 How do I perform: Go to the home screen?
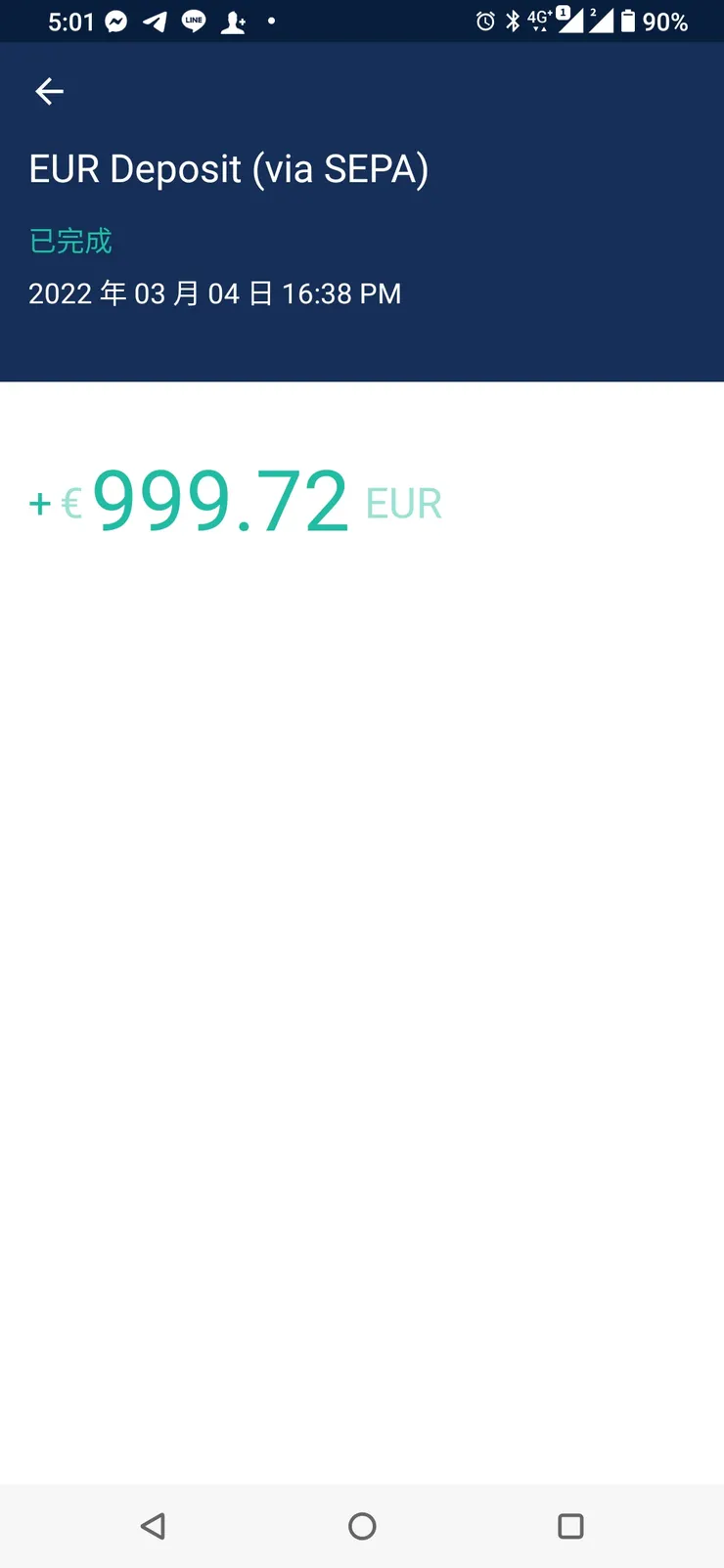tap(362, 1526)
